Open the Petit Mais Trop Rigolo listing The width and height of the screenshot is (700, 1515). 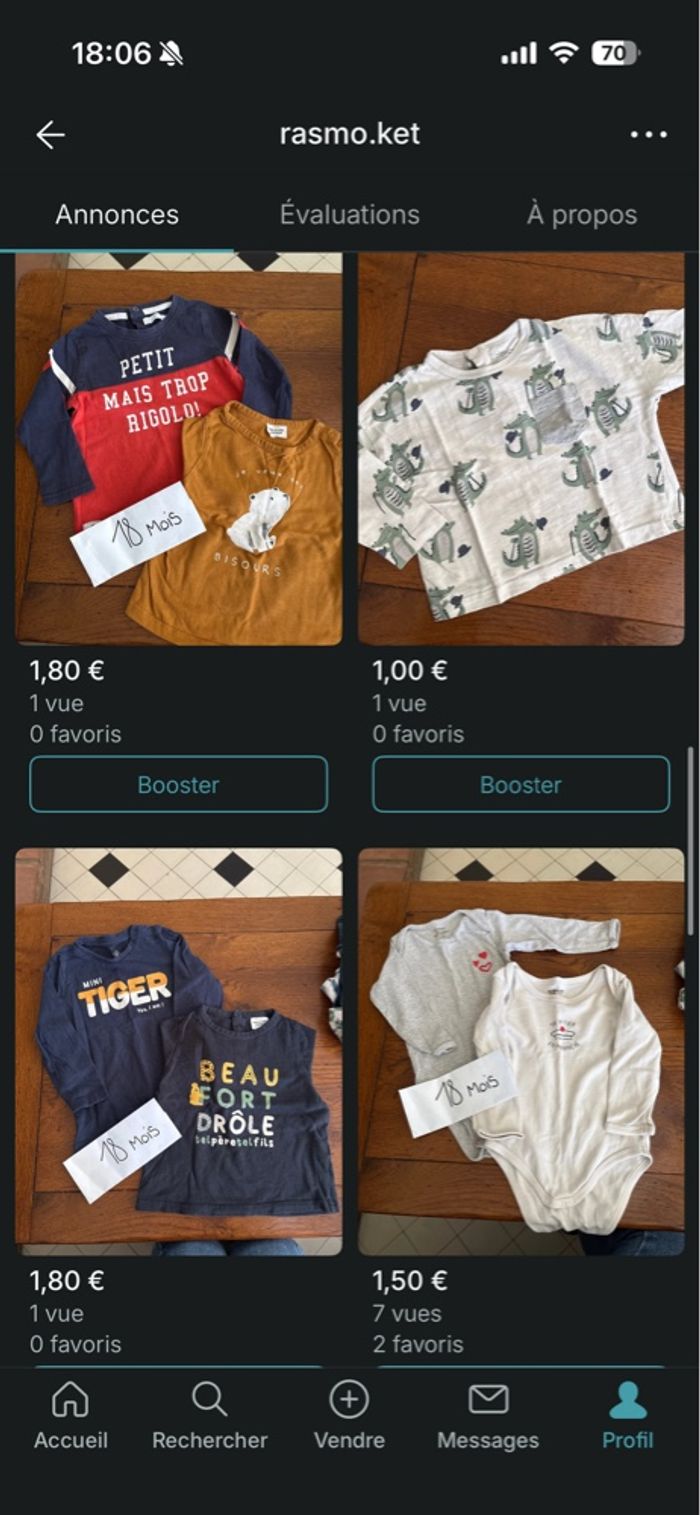point(179,449)
